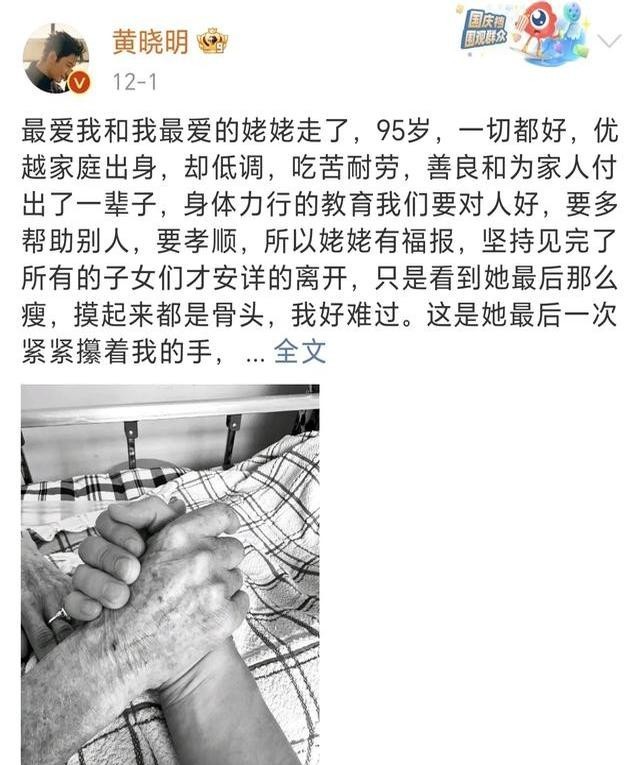View the holding-hands photo
The height and width of the screenshot is (765, 640).
pyautogui.click(x=170, y=574)
